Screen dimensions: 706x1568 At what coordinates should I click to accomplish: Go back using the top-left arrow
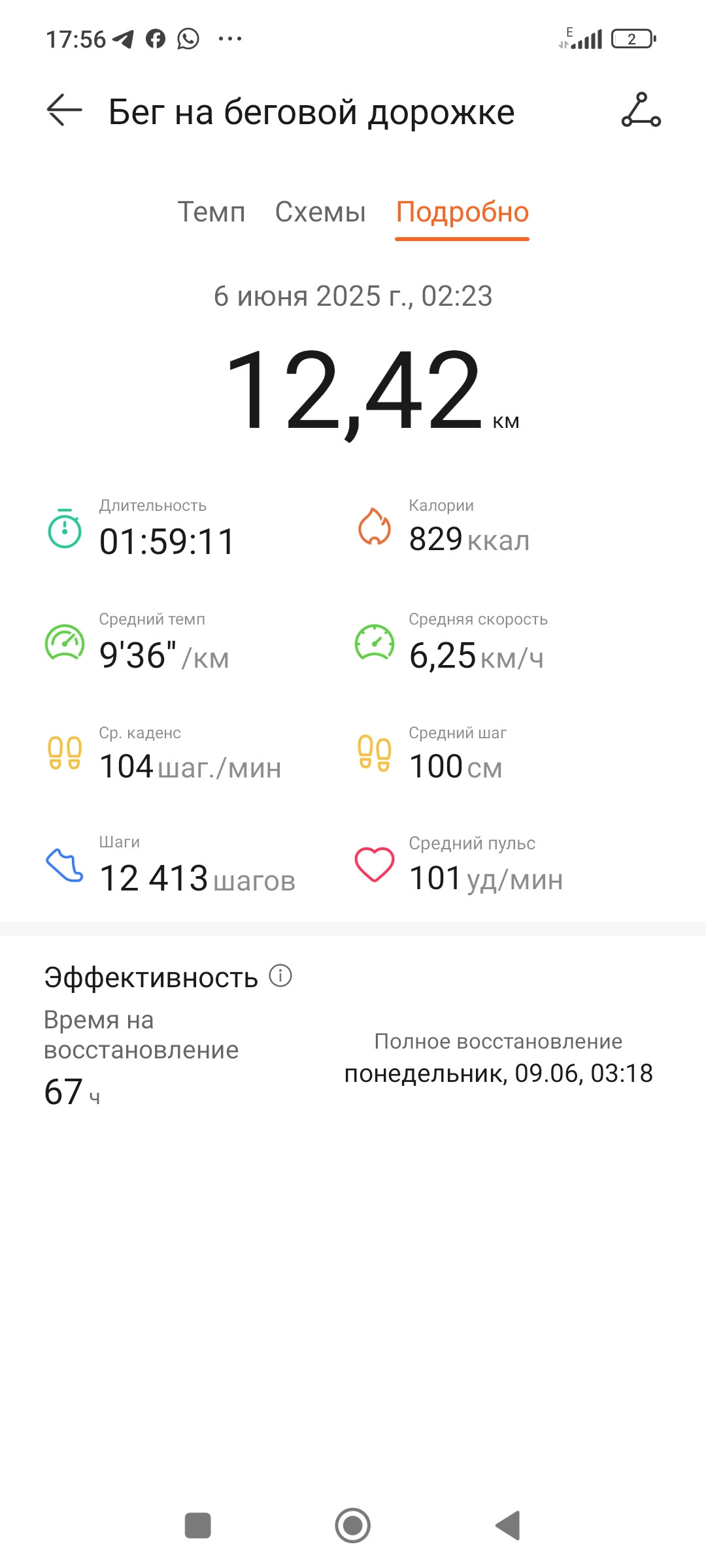point(64,110)
